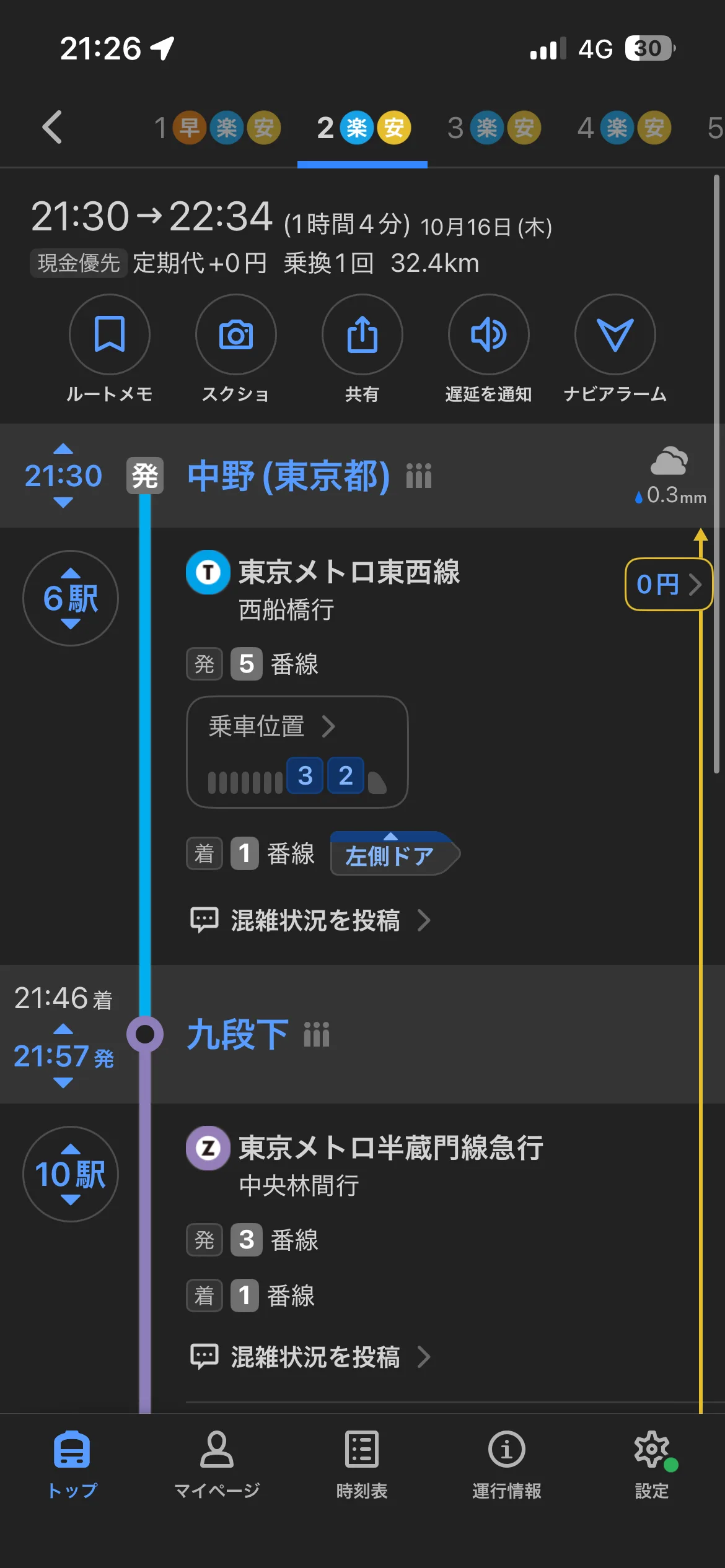Switch to the 時刻表 tab
Viewport: 725px width, 1568px height.
point(362,1465)
